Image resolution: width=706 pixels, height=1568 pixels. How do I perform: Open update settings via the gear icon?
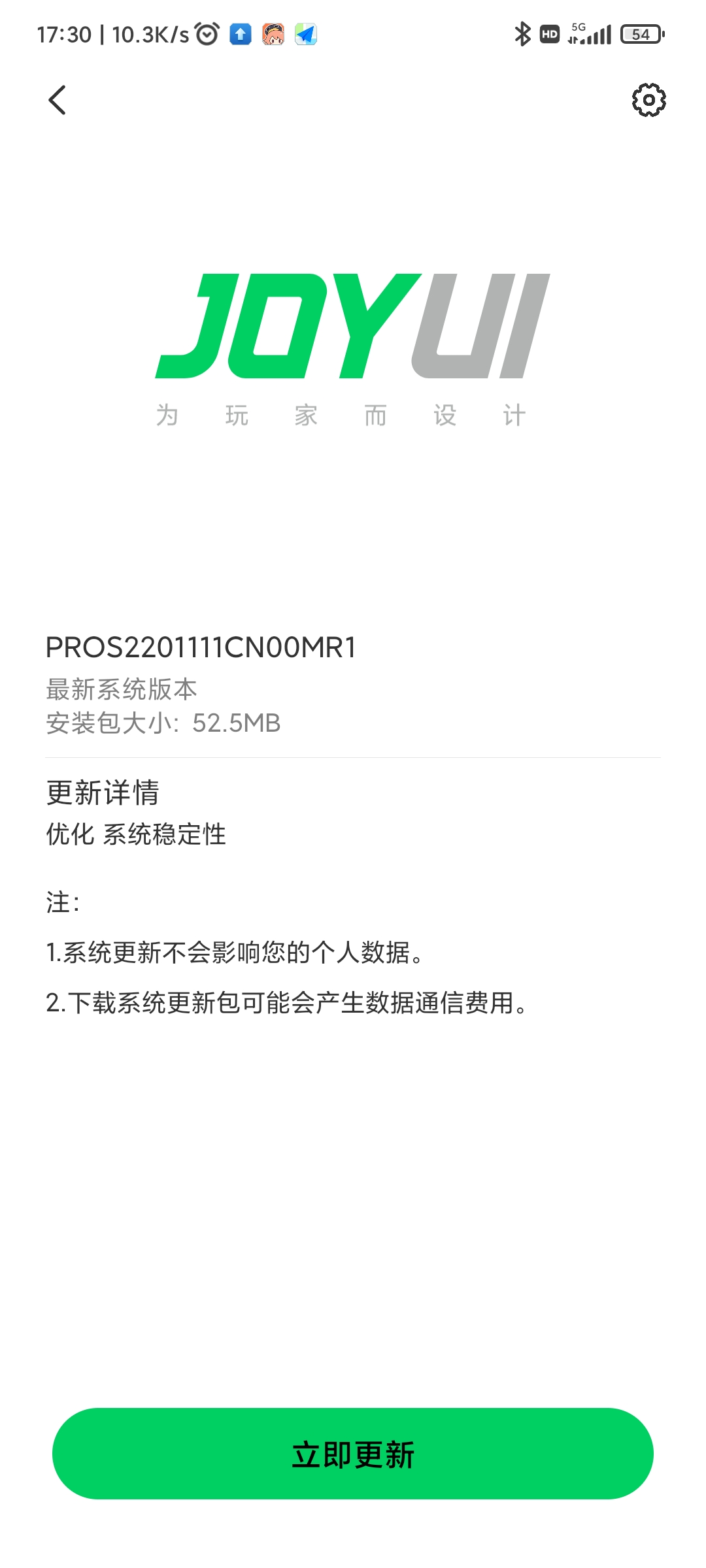click(648, 100)
